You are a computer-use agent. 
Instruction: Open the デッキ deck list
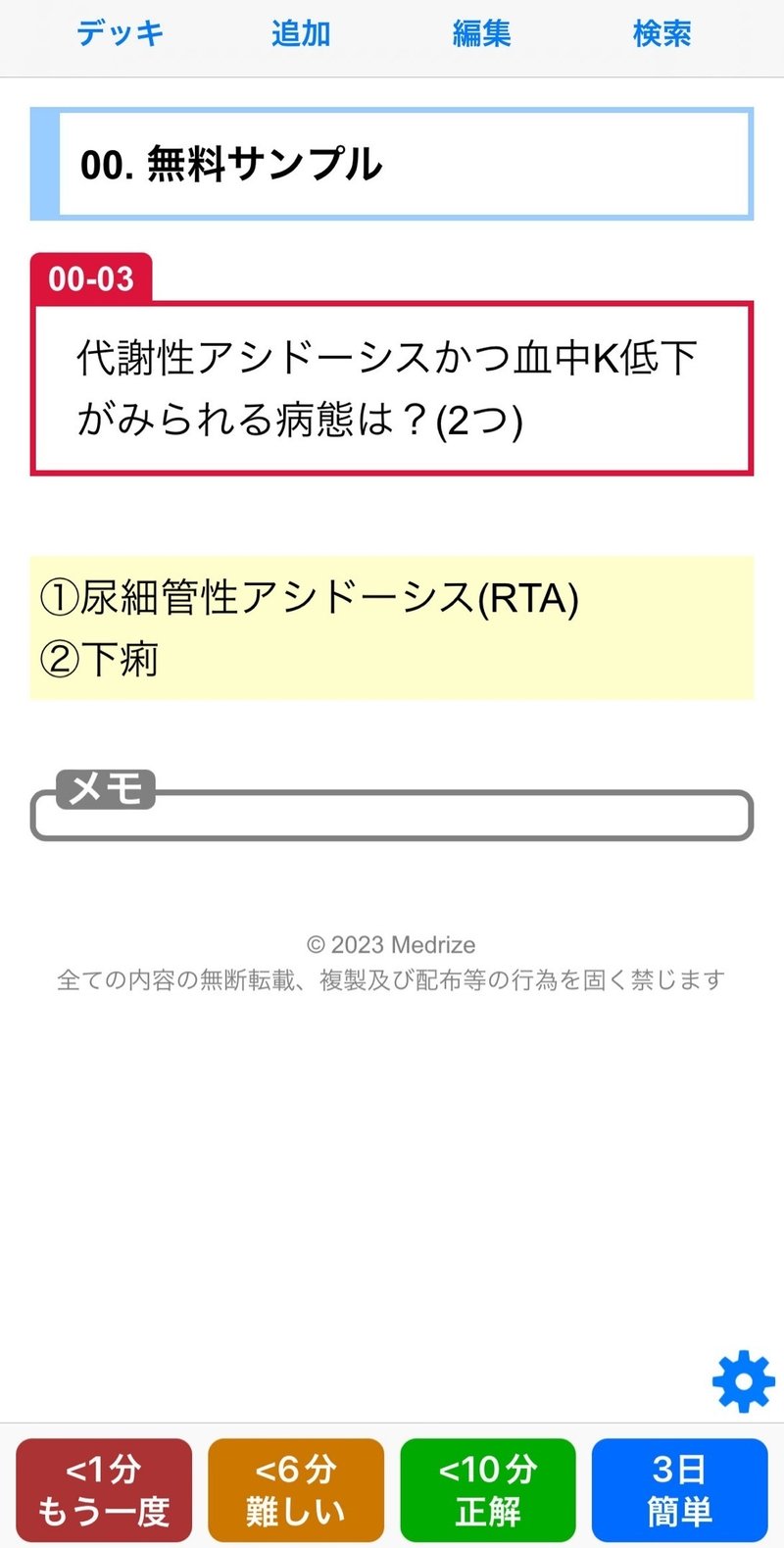(121, 34)
